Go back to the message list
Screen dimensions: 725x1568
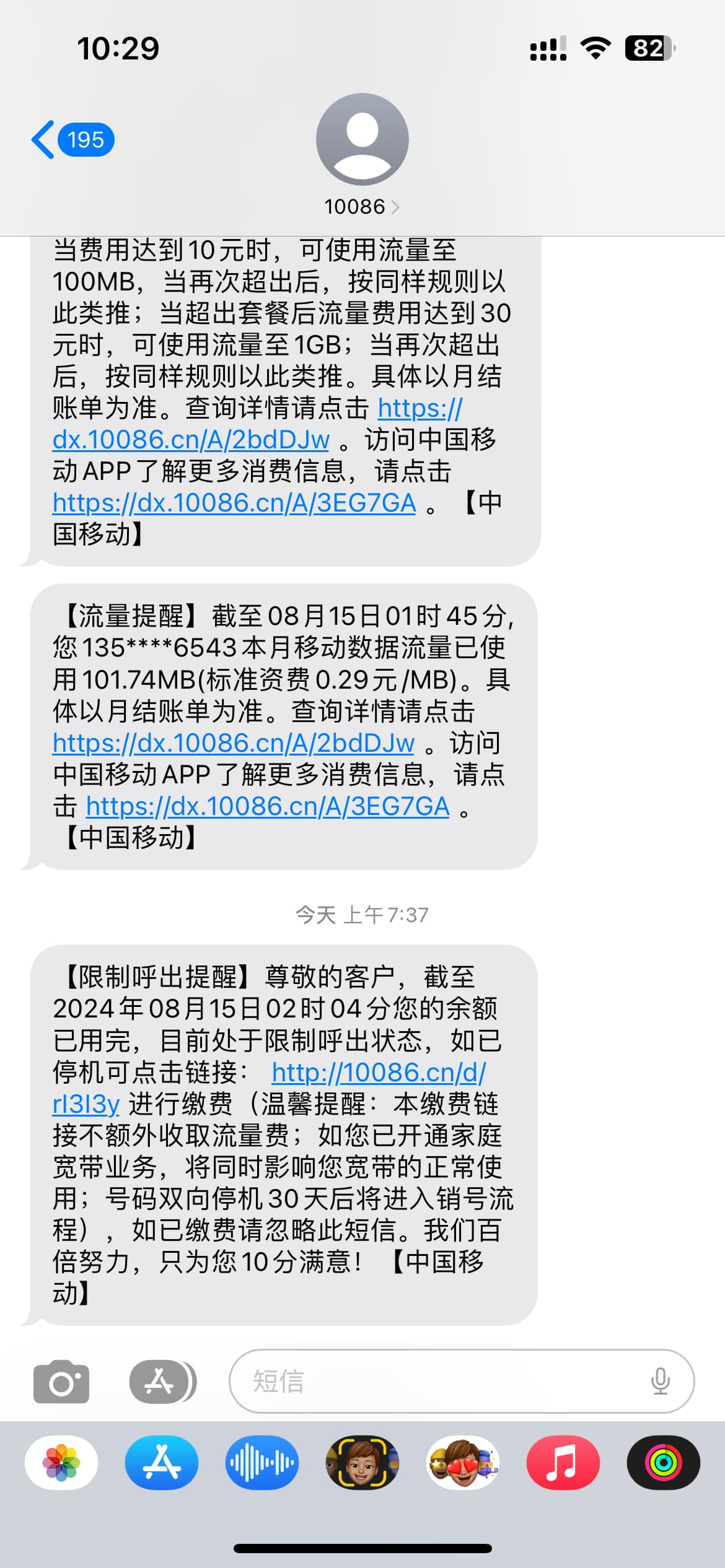click(x=72, y=140)
